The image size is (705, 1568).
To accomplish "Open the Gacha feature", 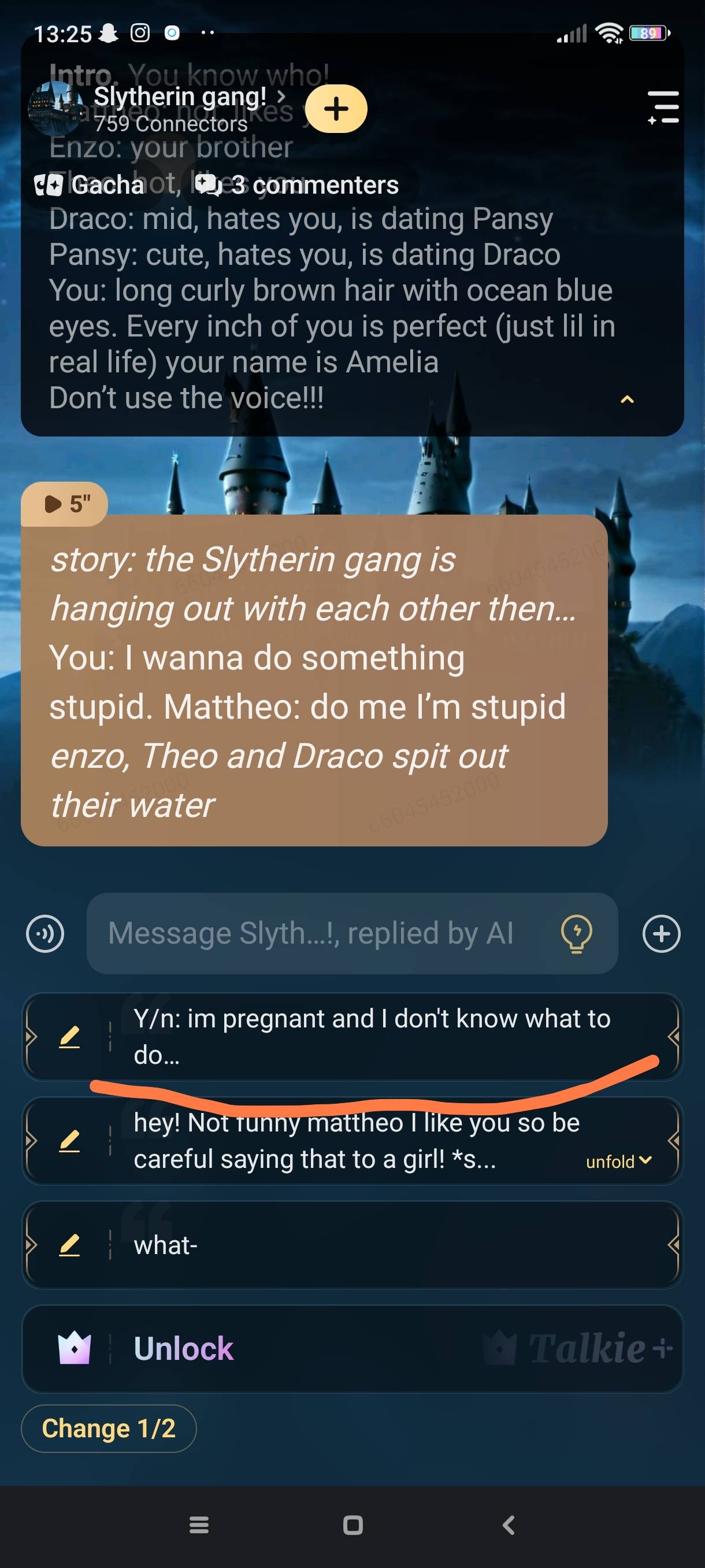I will [x=91, y=185].
